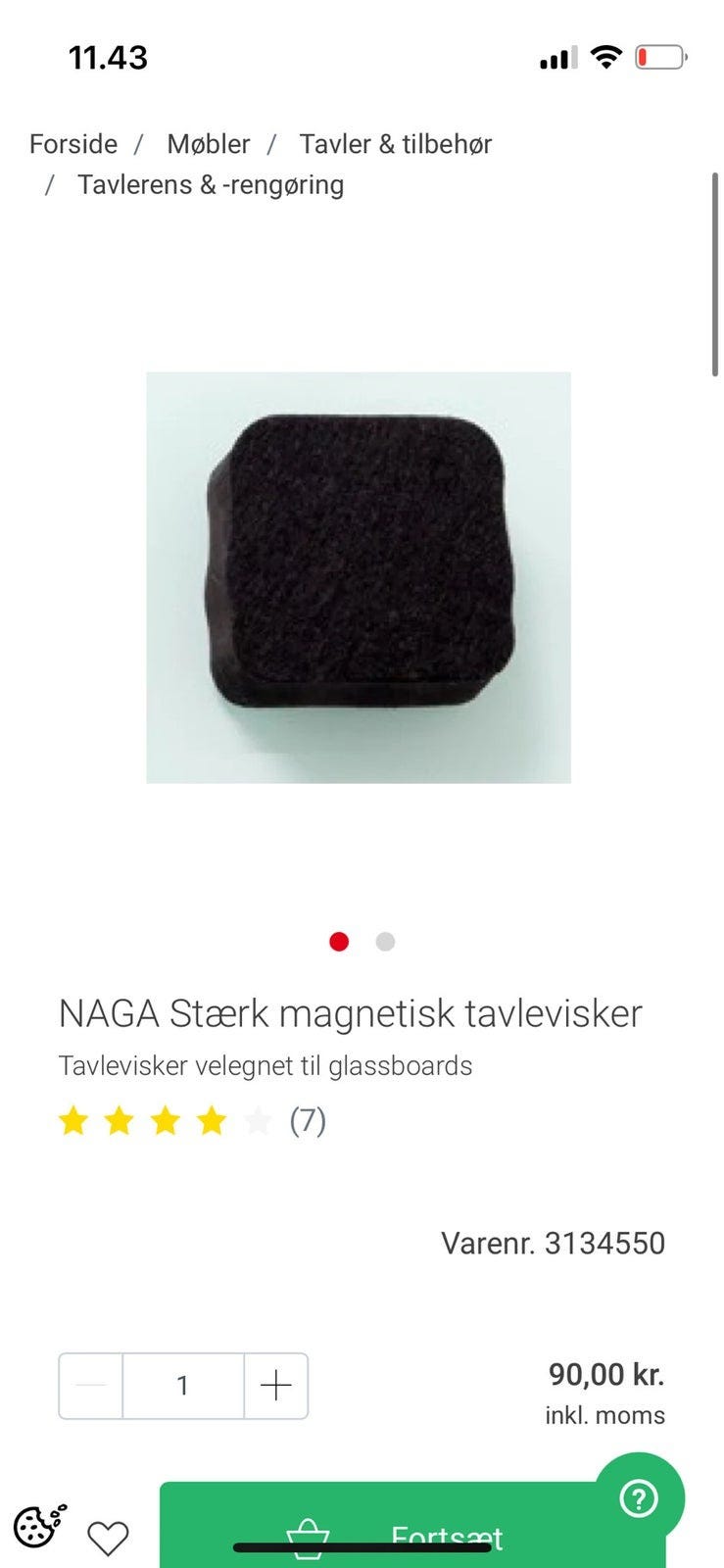Open the help question mark button
The image size is (724, 1568).
coord(639,1498)
